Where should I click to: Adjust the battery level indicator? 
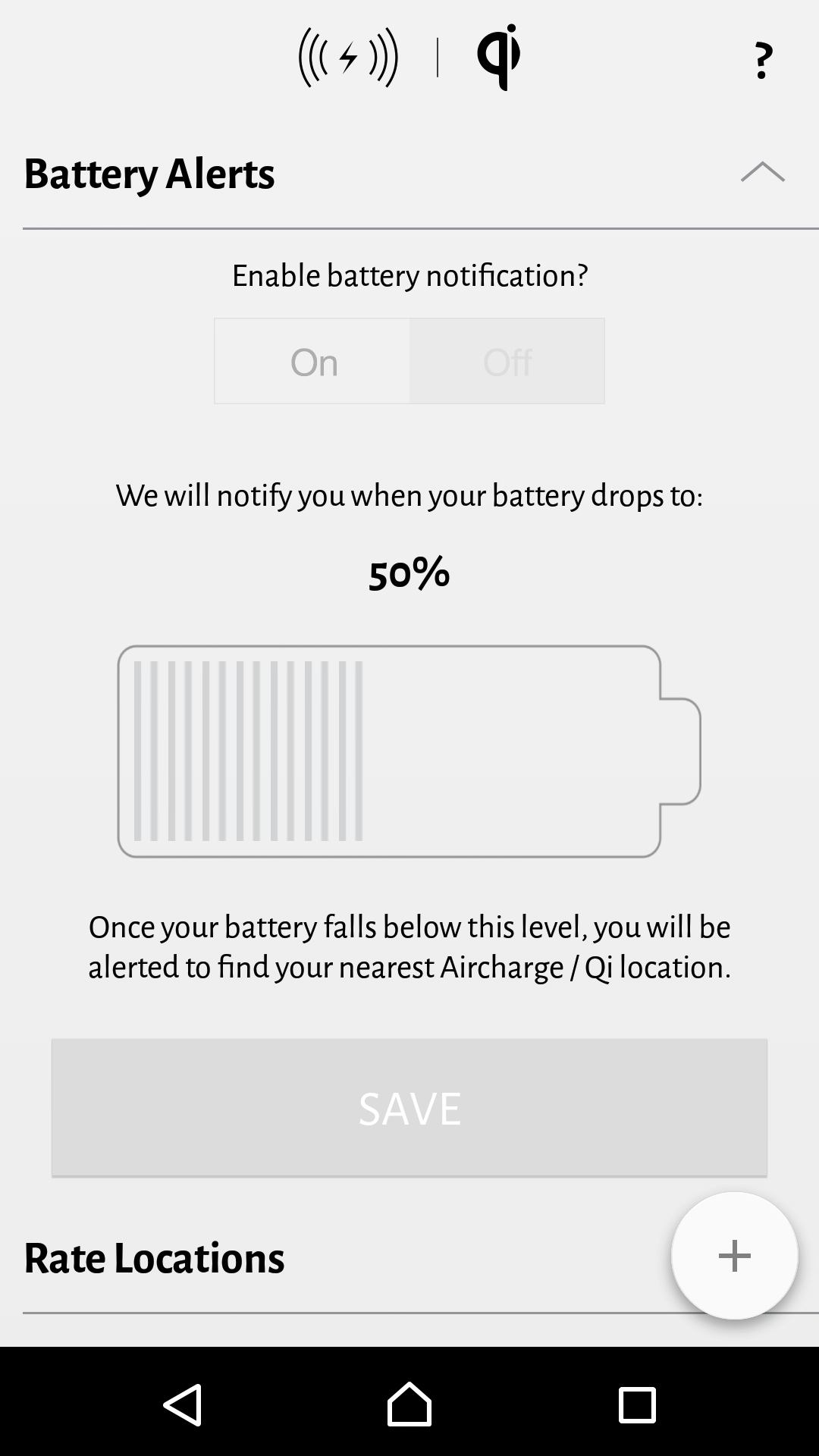tap(409, 752)
